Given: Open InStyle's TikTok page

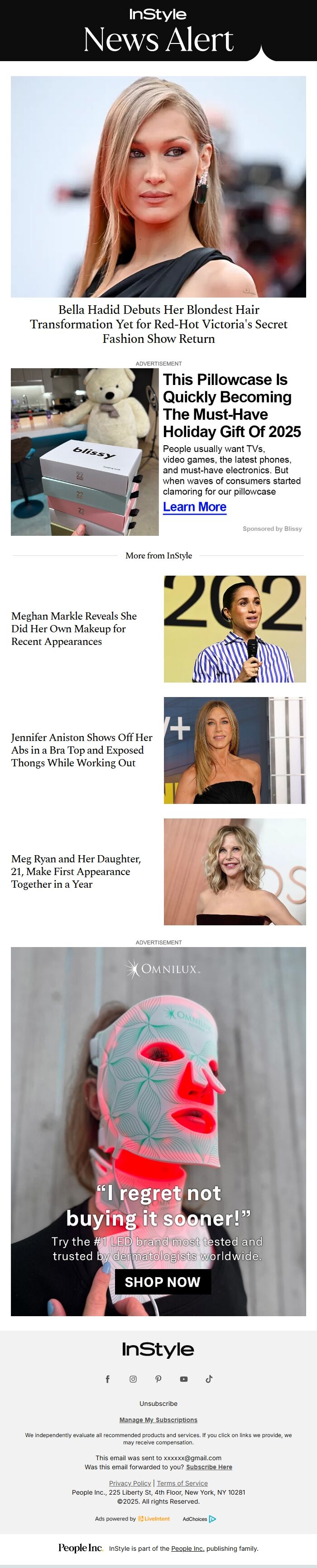Looking at the screenshot, I should pyautogui.click(x=209, y=1379).
